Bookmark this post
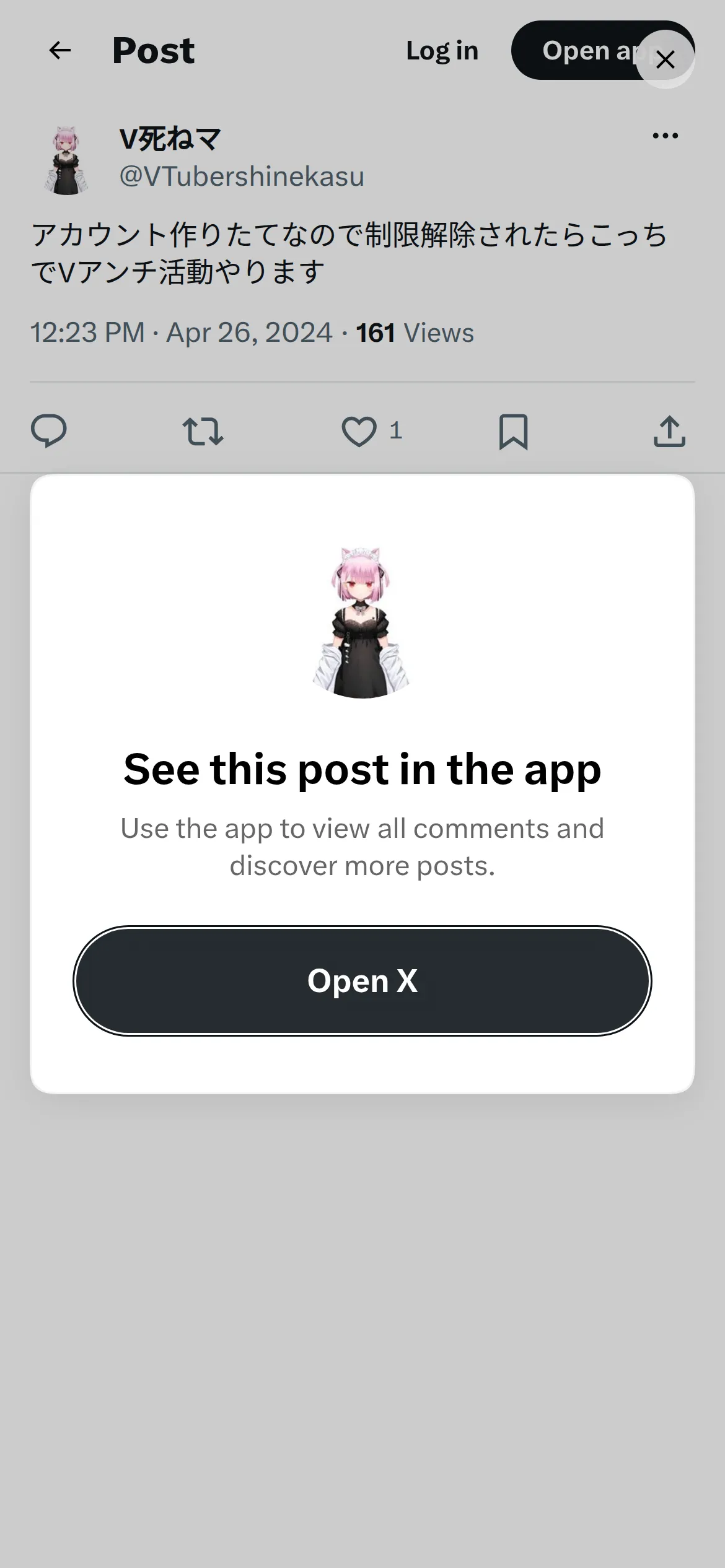The width and height of the screenshot is (725, 1568). coord(514,432)
